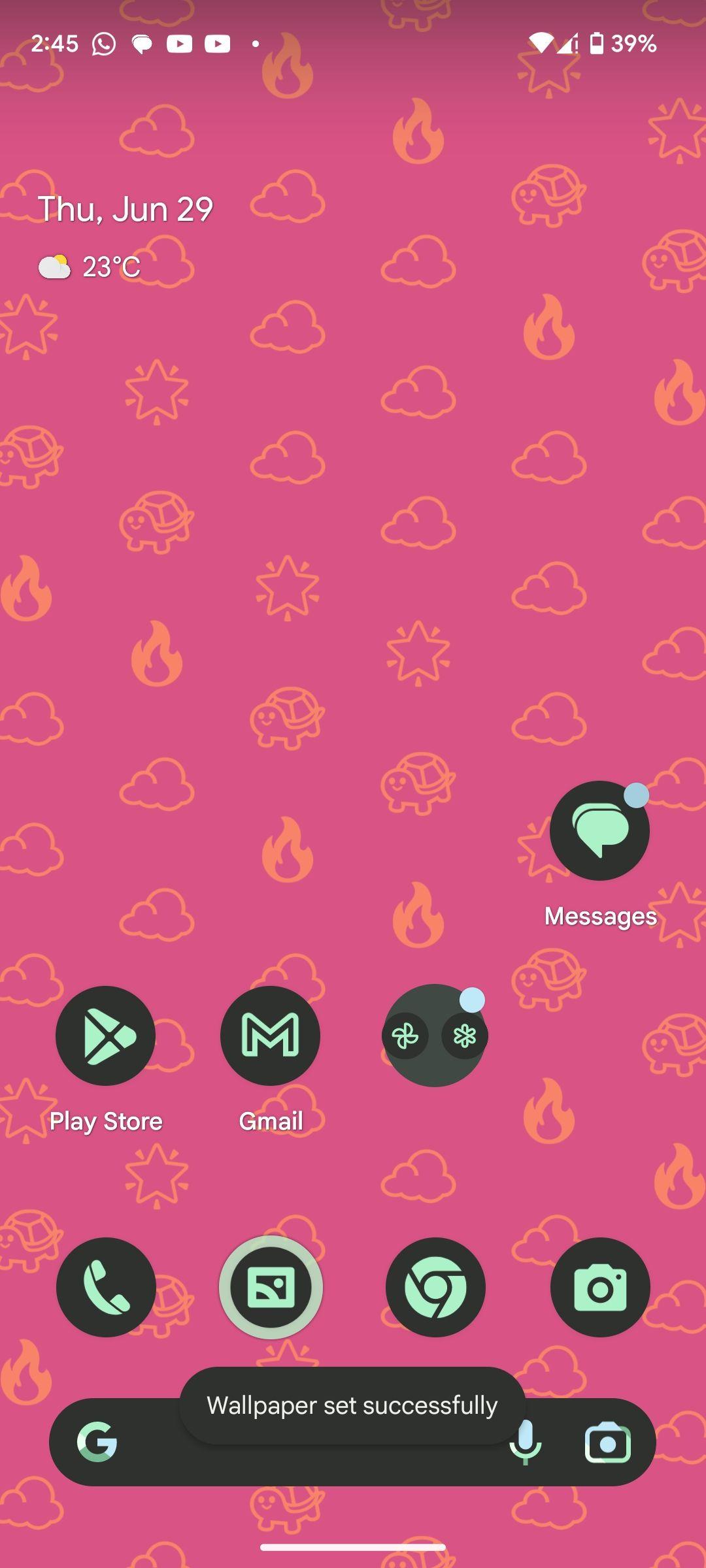
Task: Tap 'Thu, Jun 29' to open the calendar
Action: coord(126,208)
